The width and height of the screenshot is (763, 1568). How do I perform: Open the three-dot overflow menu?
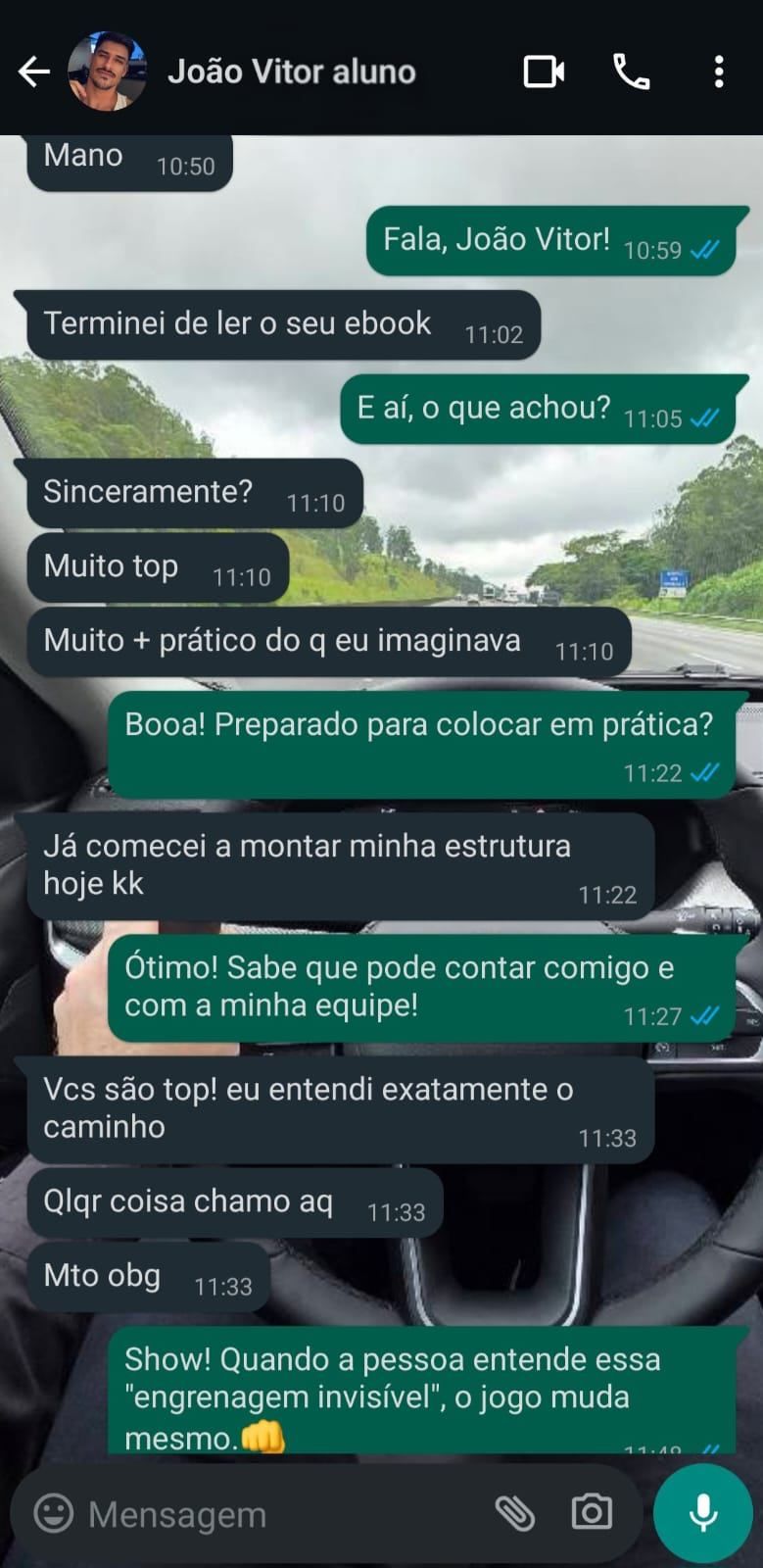click(719, 72)
